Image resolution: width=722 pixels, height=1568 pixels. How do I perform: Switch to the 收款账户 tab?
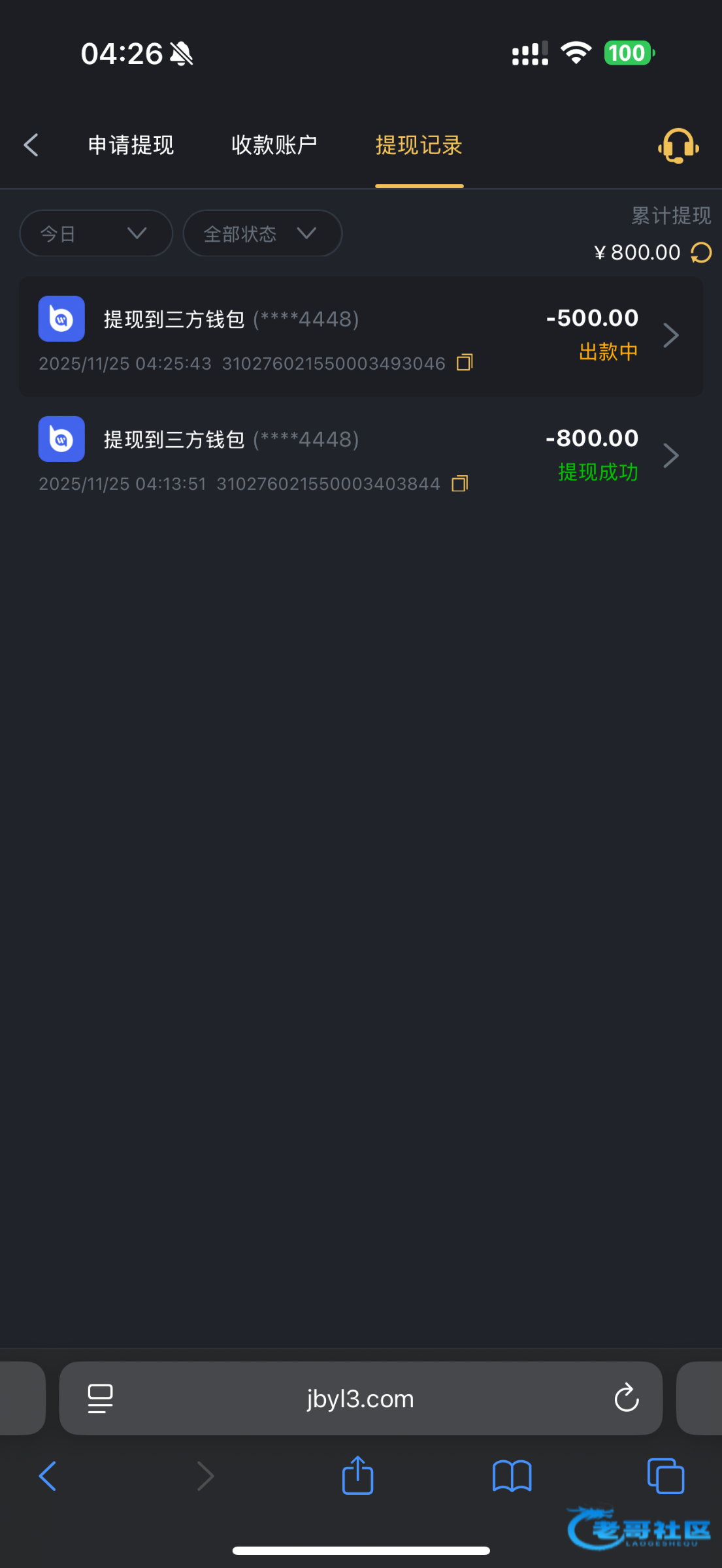click(274, 145)
